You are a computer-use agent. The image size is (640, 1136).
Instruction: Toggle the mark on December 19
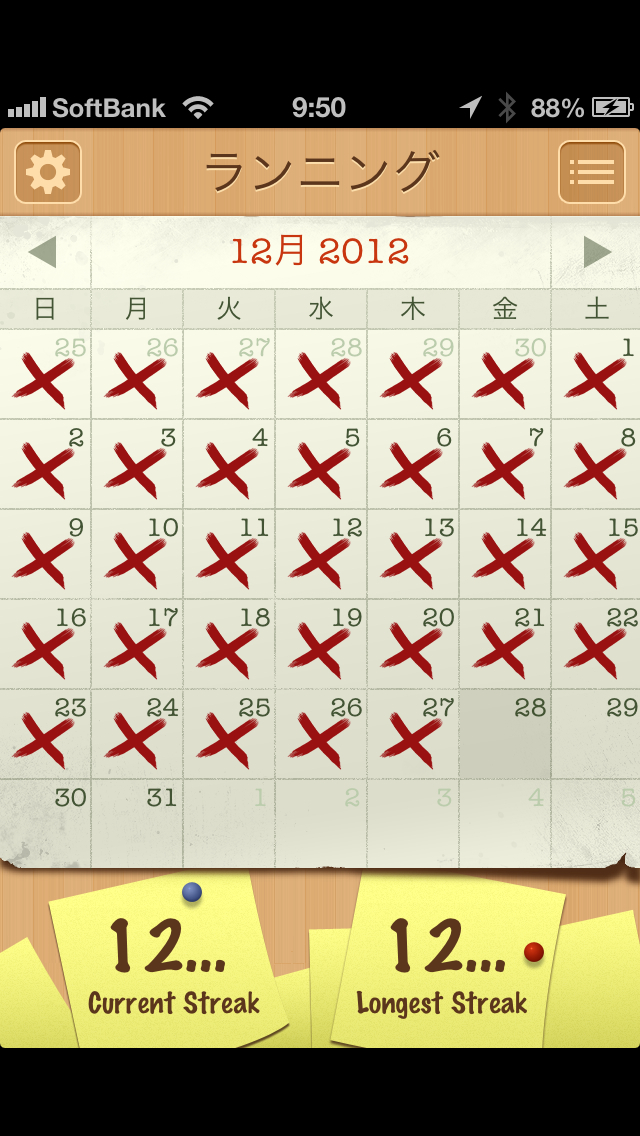click(321, 644)
